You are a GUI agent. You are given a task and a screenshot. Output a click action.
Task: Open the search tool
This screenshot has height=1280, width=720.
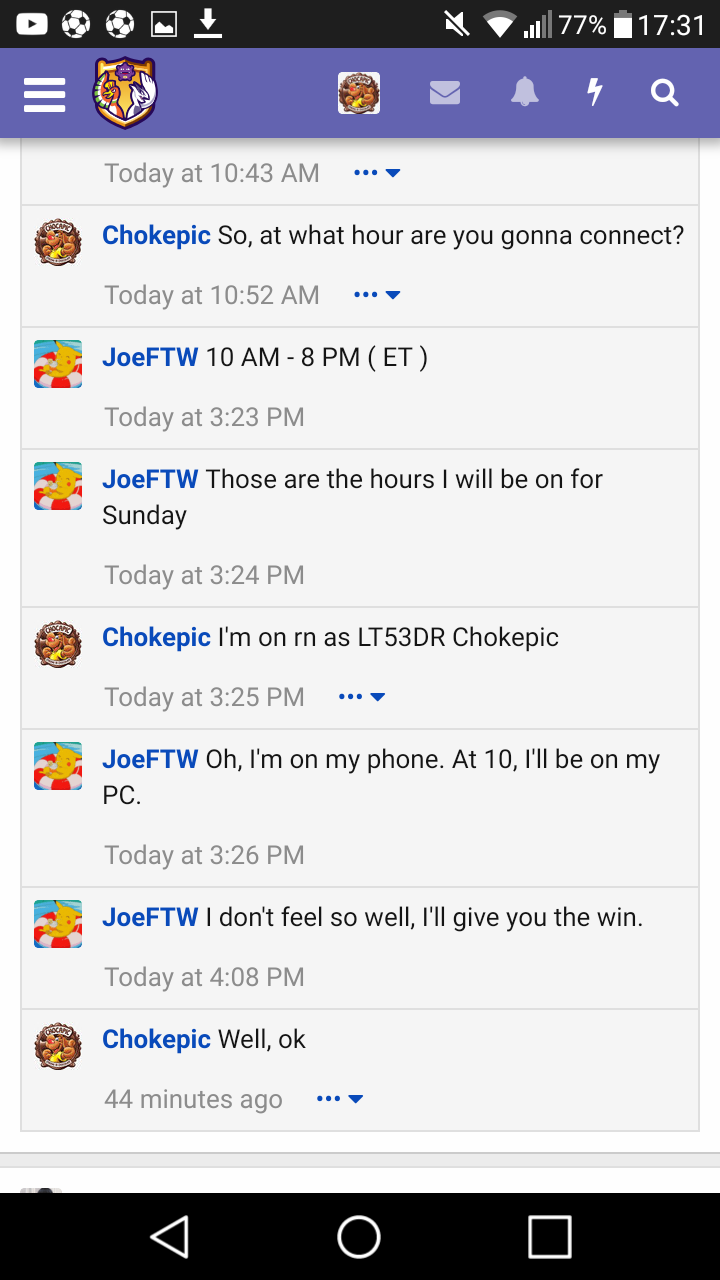coord(665,93)
